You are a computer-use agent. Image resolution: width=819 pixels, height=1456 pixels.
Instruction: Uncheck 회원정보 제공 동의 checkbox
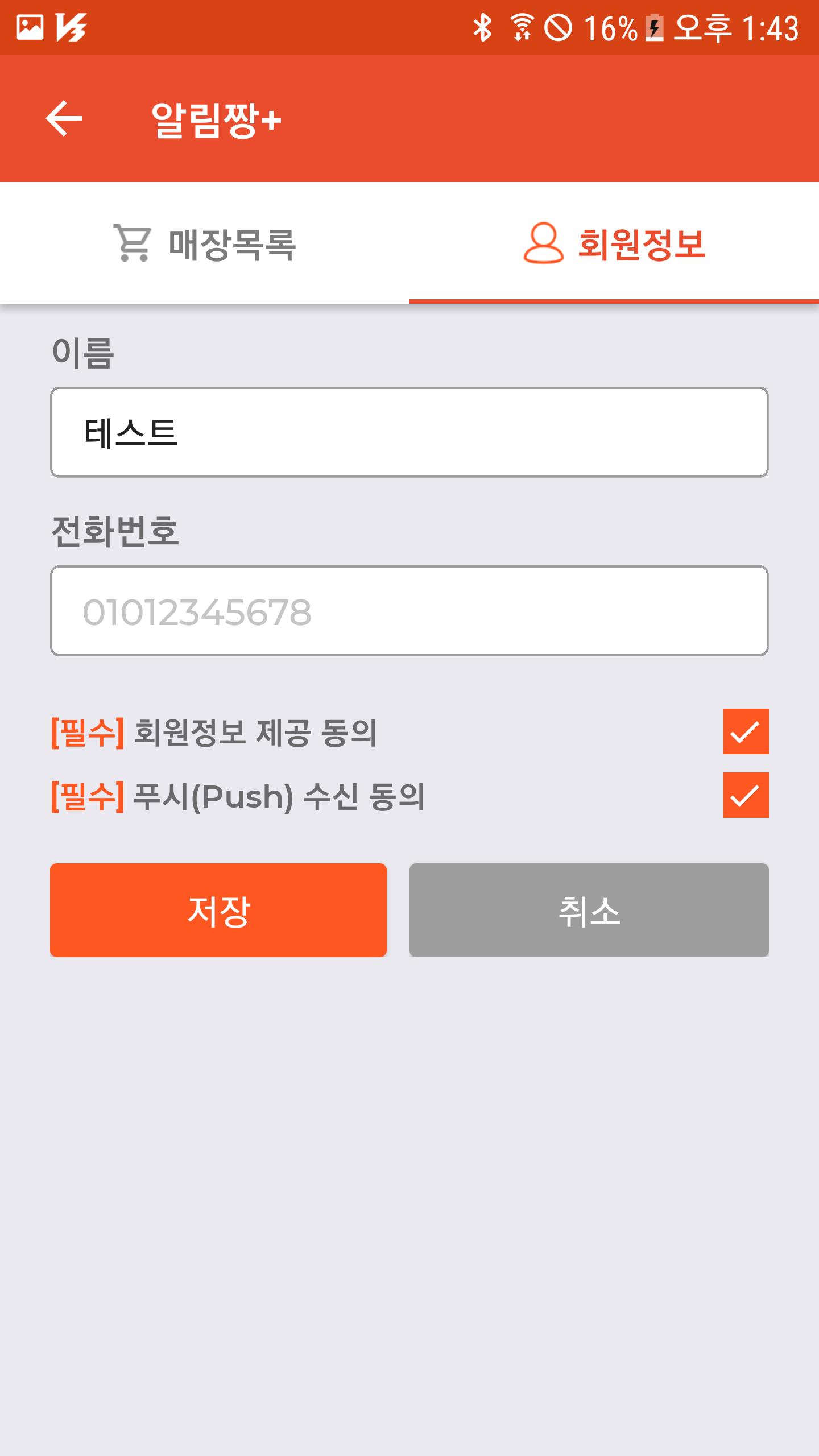(x=746, y=731)
